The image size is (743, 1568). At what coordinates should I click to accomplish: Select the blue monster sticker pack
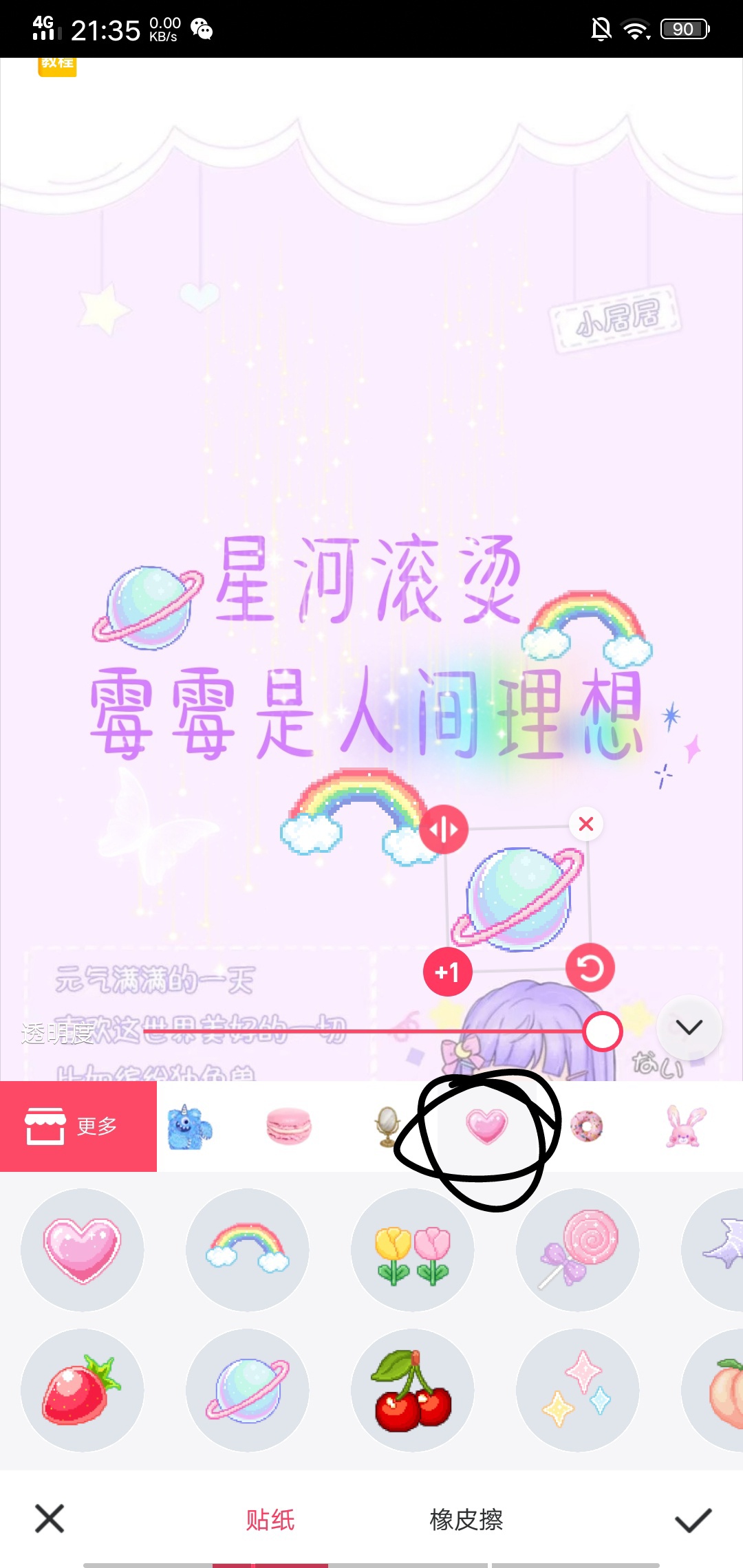[190, 1126]
